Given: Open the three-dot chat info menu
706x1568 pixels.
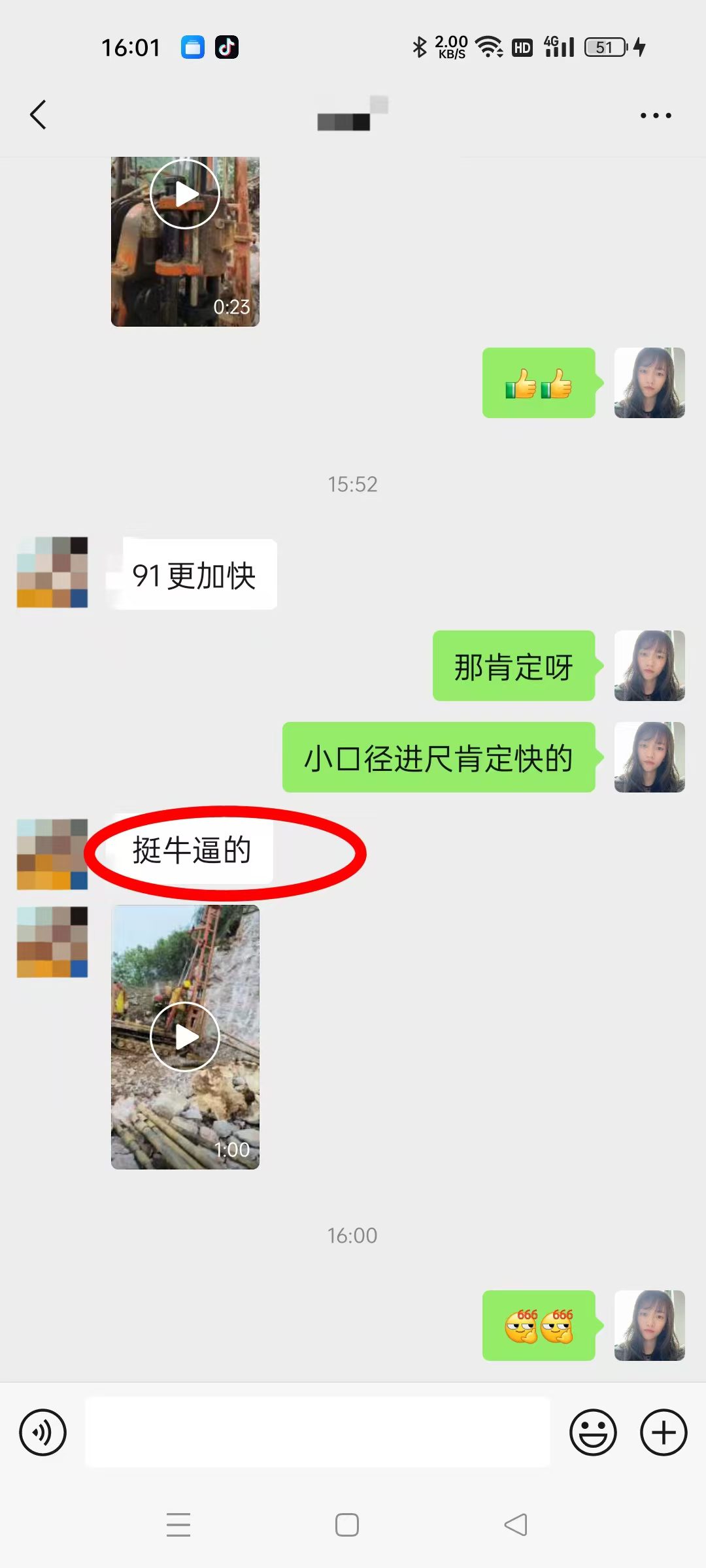Looking at the screenshot, I should click(656, 116).
